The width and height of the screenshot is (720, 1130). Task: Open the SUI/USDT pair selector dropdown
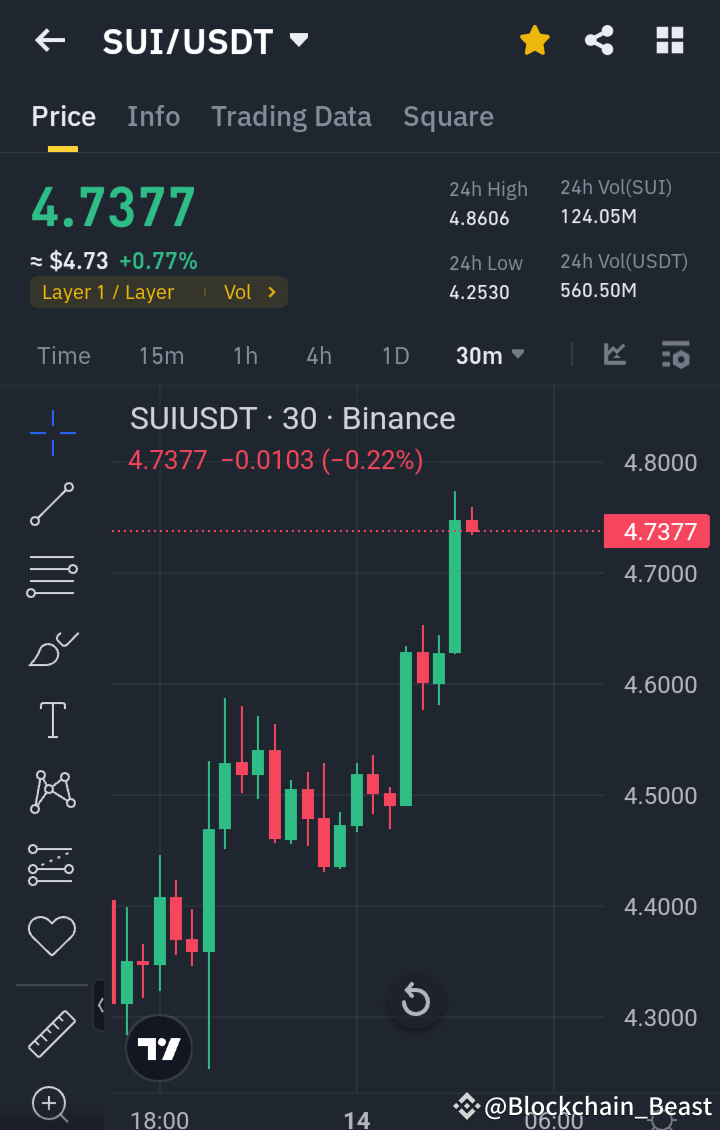tap(298, 40)
